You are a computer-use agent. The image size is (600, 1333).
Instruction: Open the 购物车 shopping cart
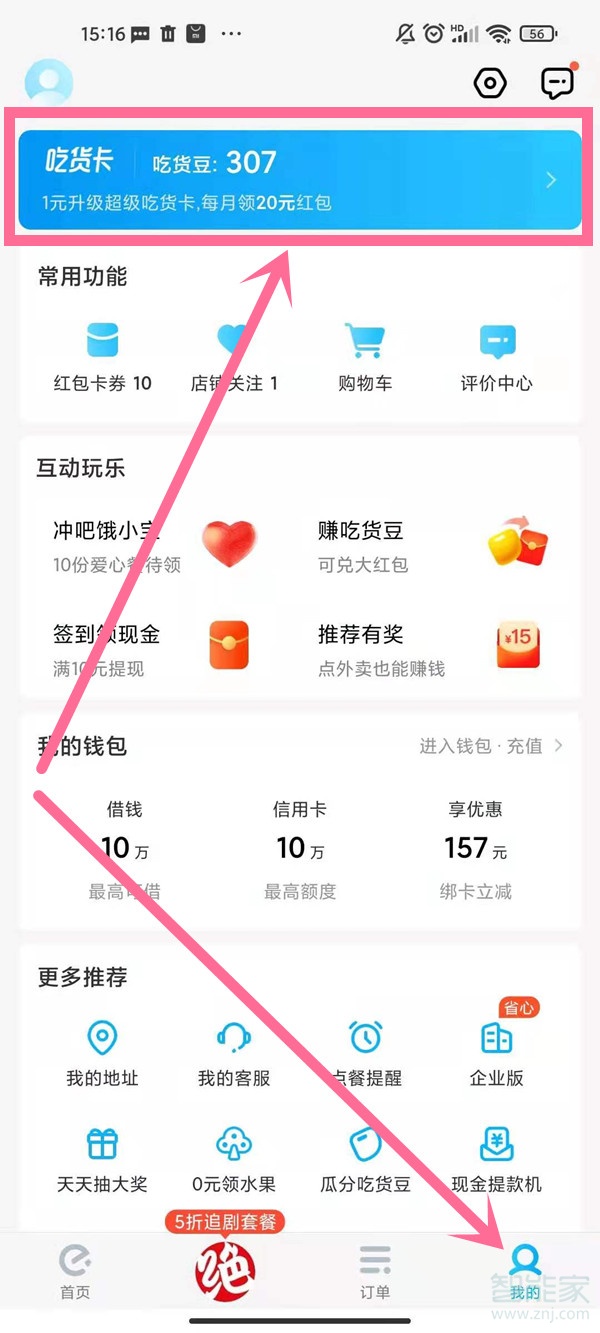coord(364,355)
